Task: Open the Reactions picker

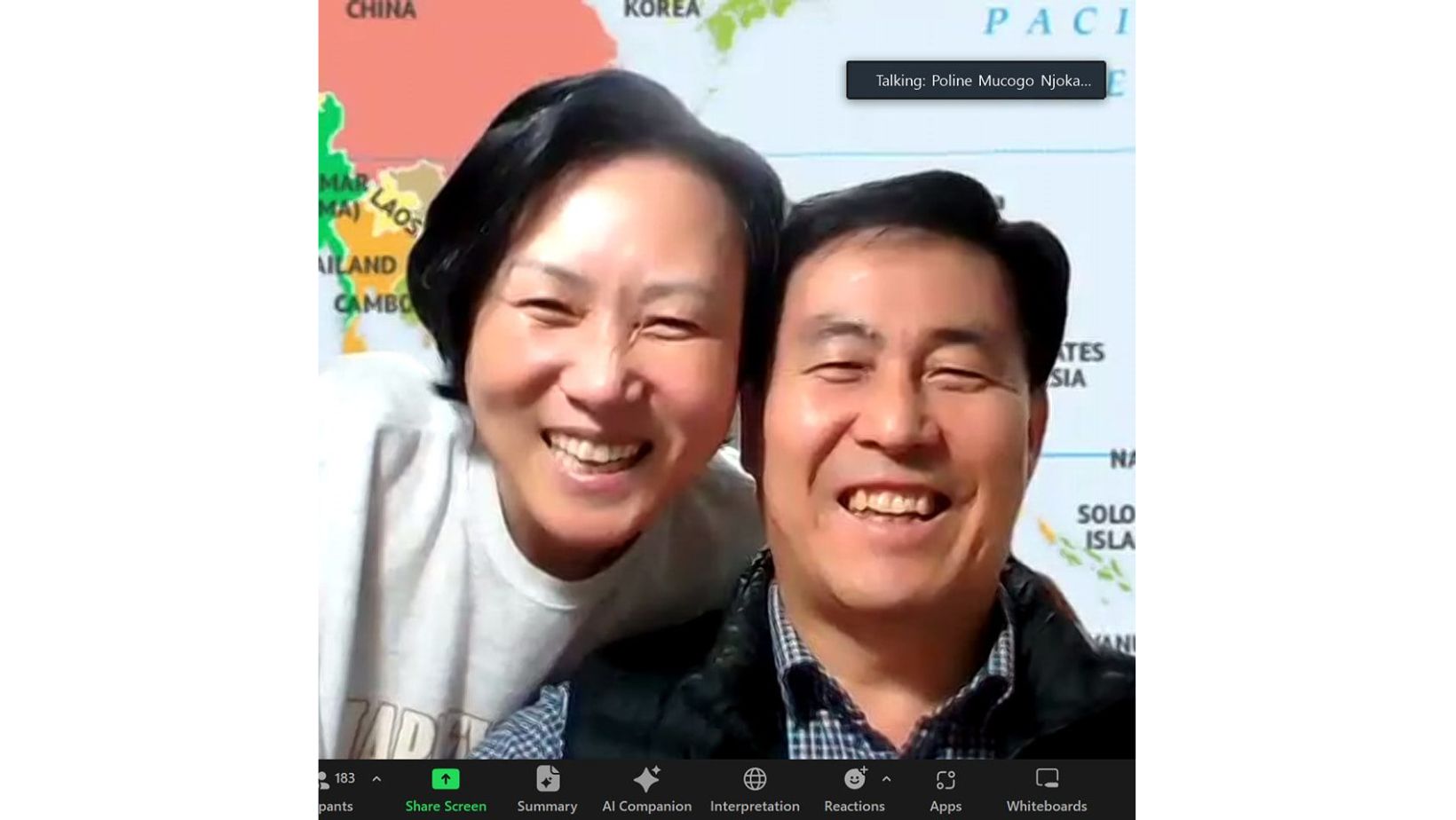Action: coord(854,788)
